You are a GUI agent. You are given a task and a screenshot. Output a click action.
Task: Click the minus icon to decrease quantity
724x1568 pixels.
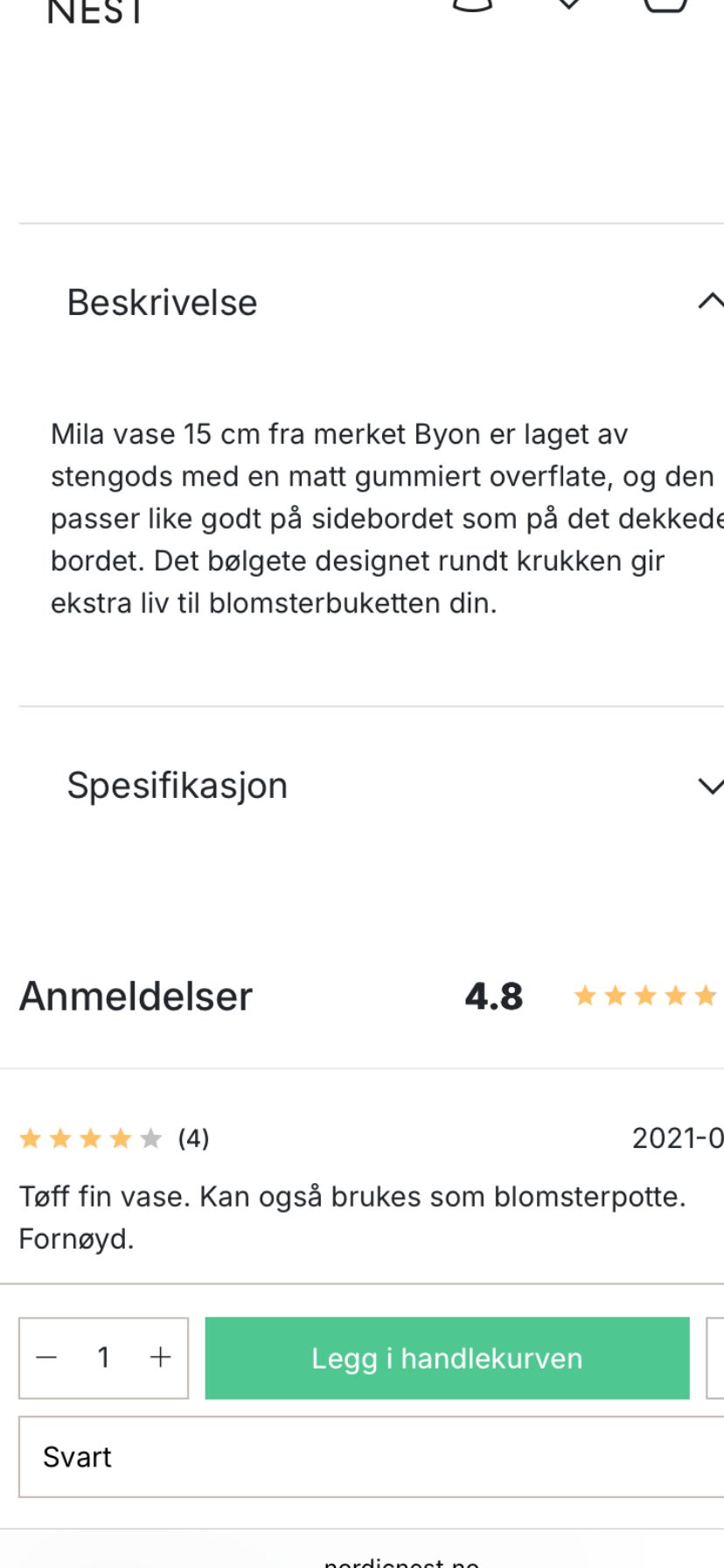point(44,1357)
